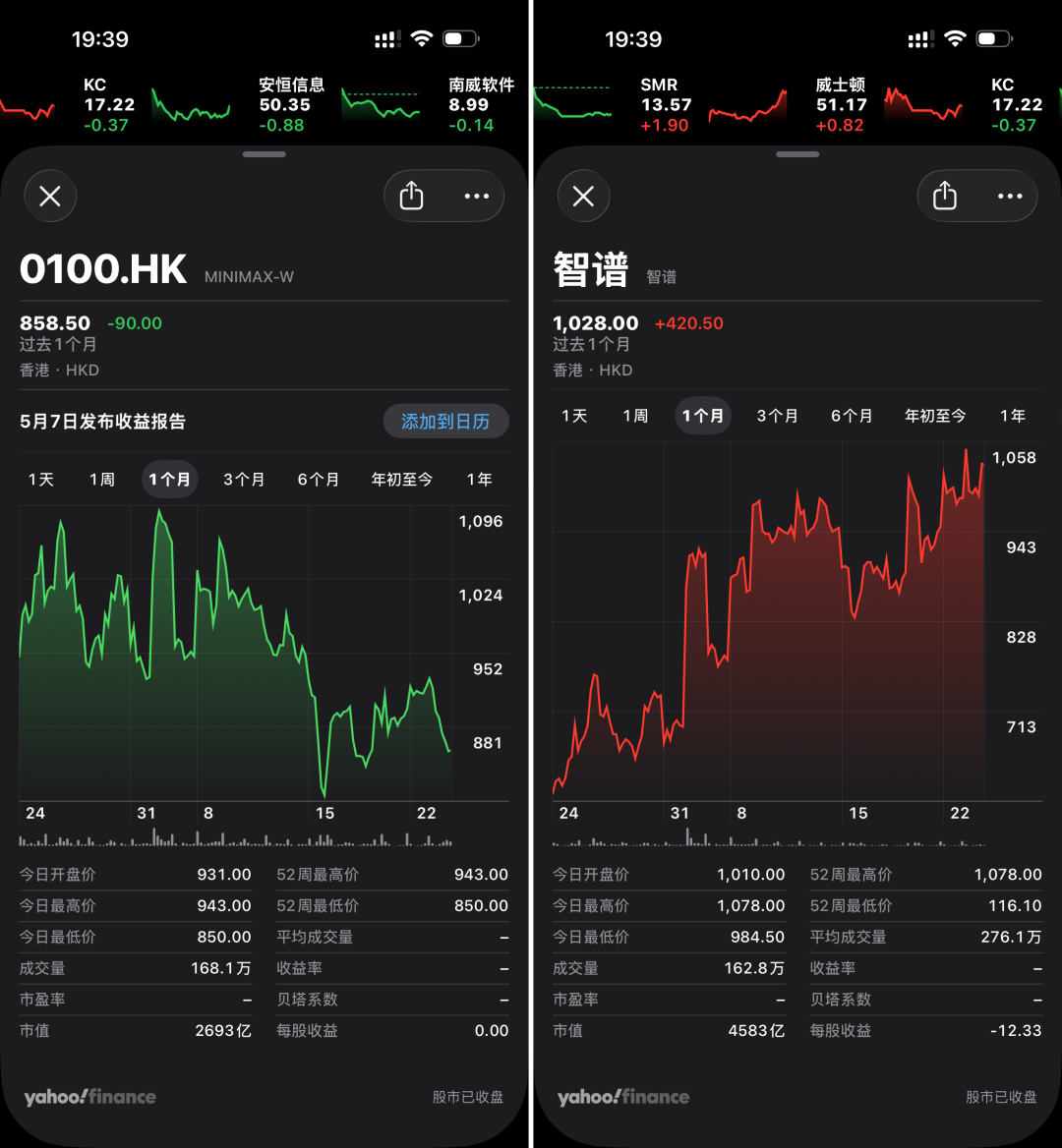Switch 智谱 chart to 年初至今 view

tap(934, 415)
